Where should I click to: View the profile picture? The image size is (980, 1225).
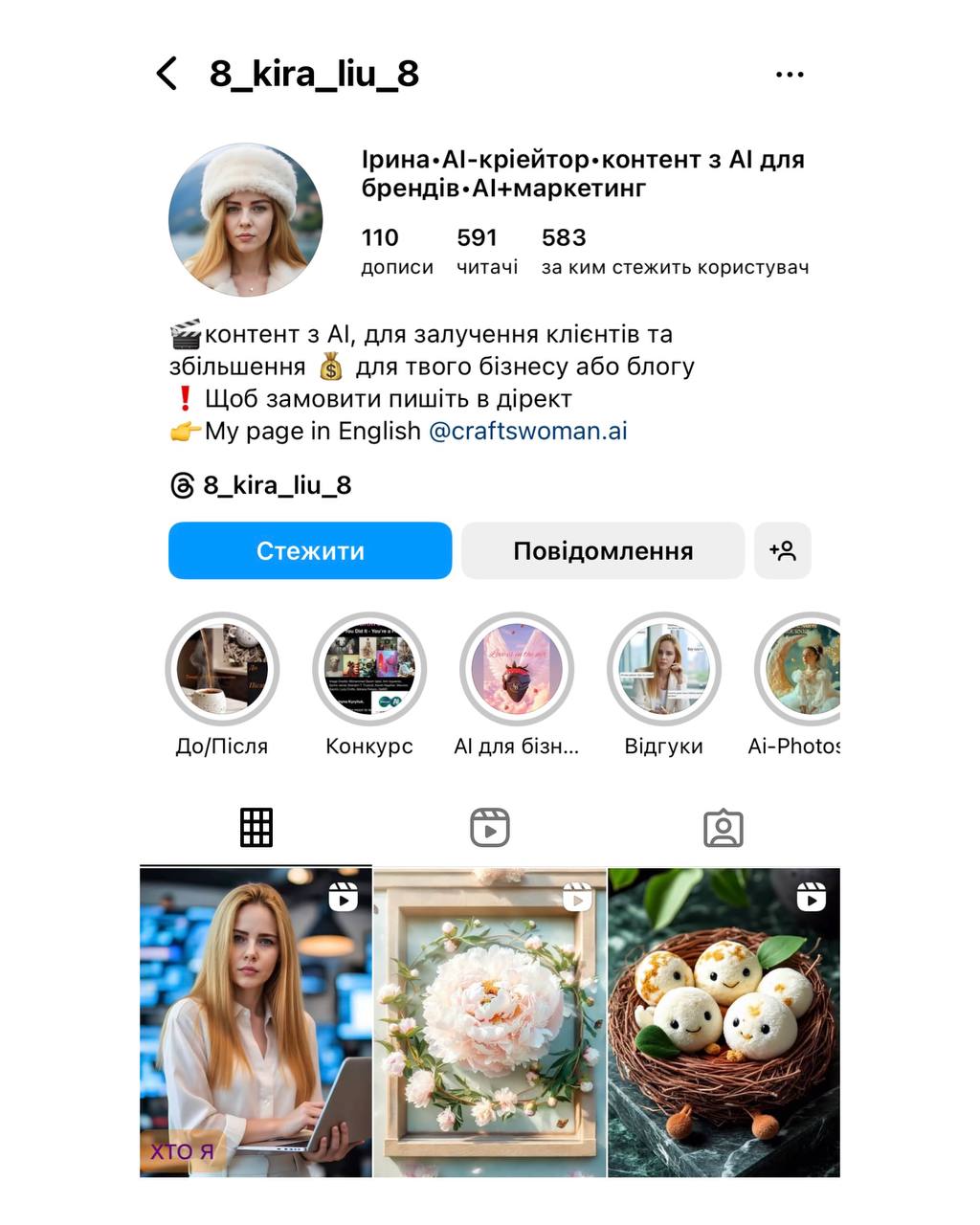[x=246, y=220]
